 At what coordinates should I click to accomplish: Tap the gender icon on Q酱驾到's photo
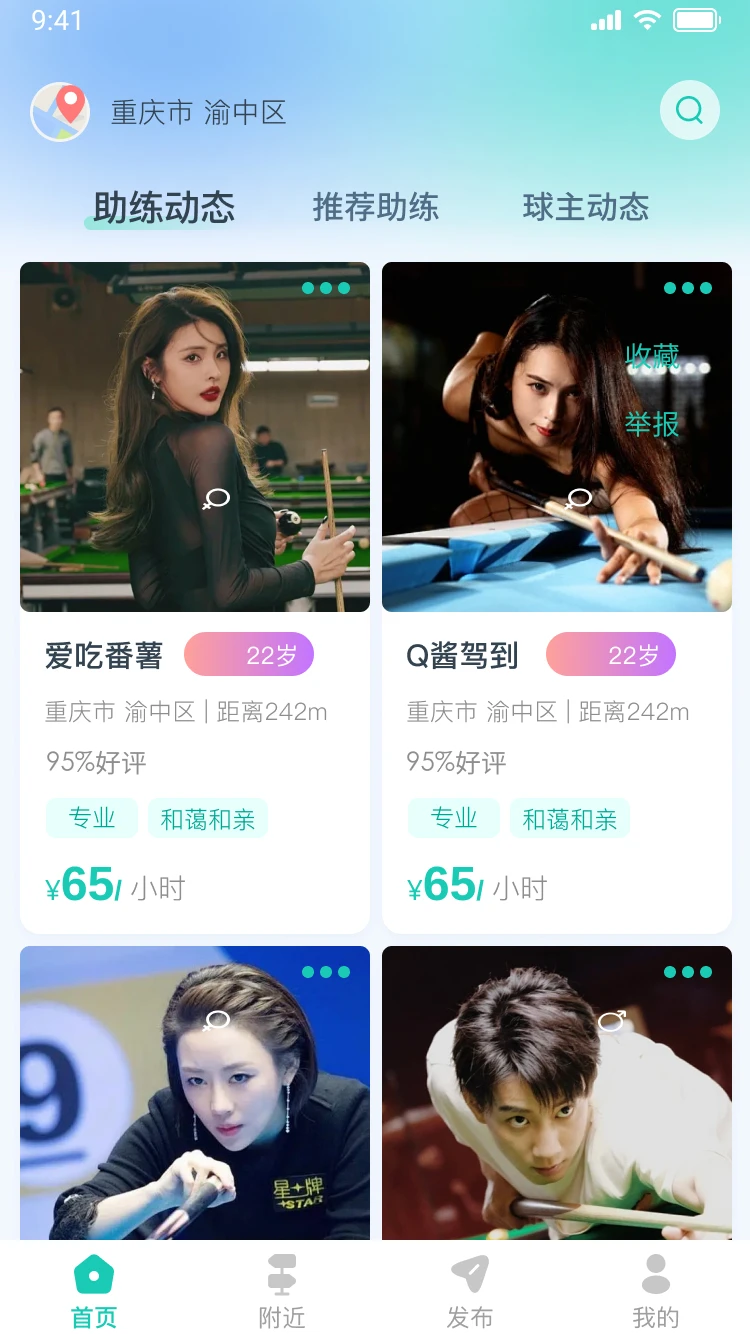click(580, 498)
